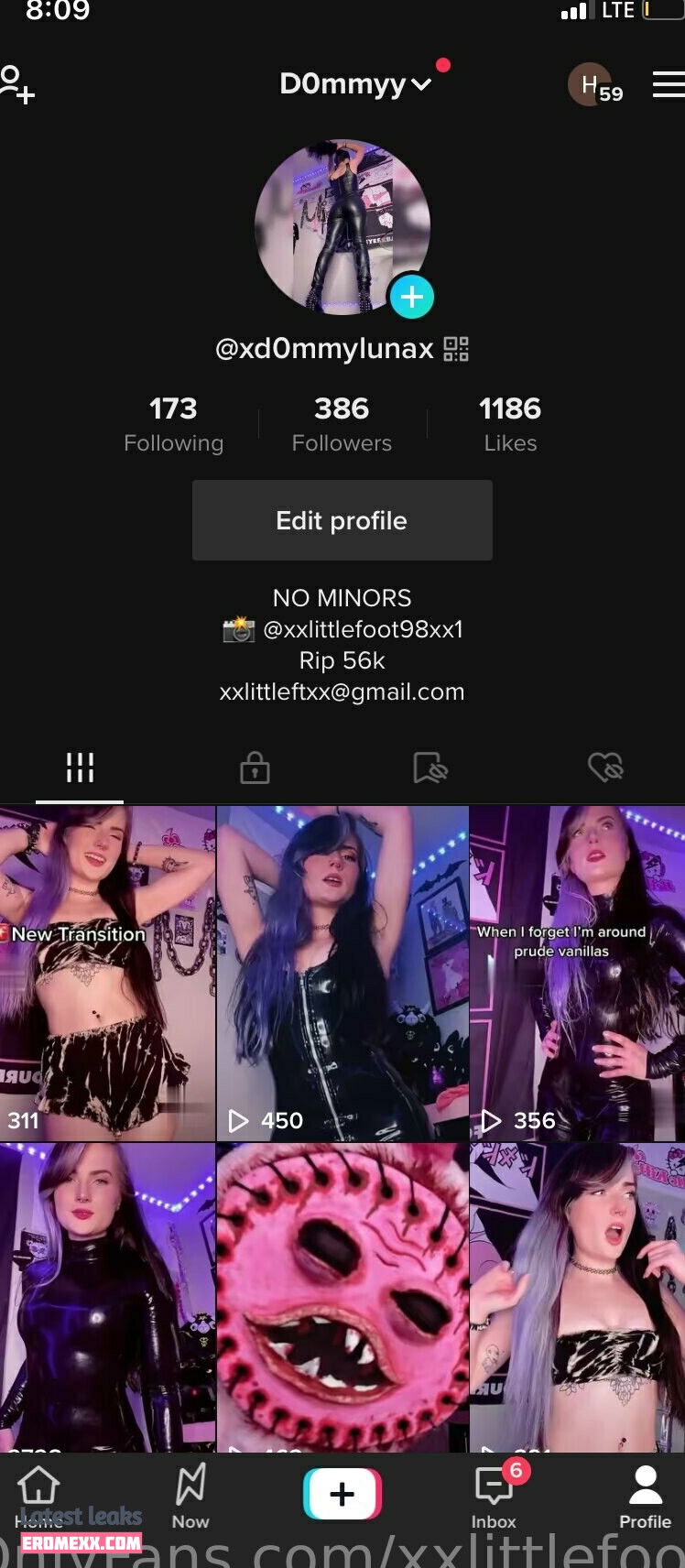Switch to the private videos lock tab
This screenshot has width=685, height=1568.
(x=255, y=768)
